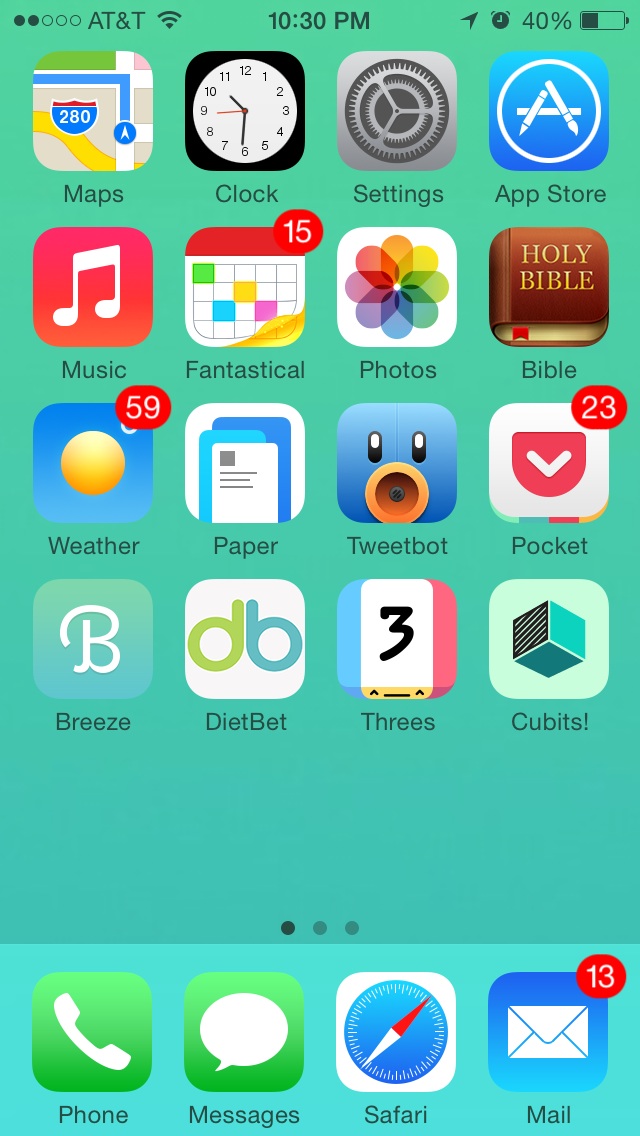Open Mail with 13 unread

coord(548,1032)
